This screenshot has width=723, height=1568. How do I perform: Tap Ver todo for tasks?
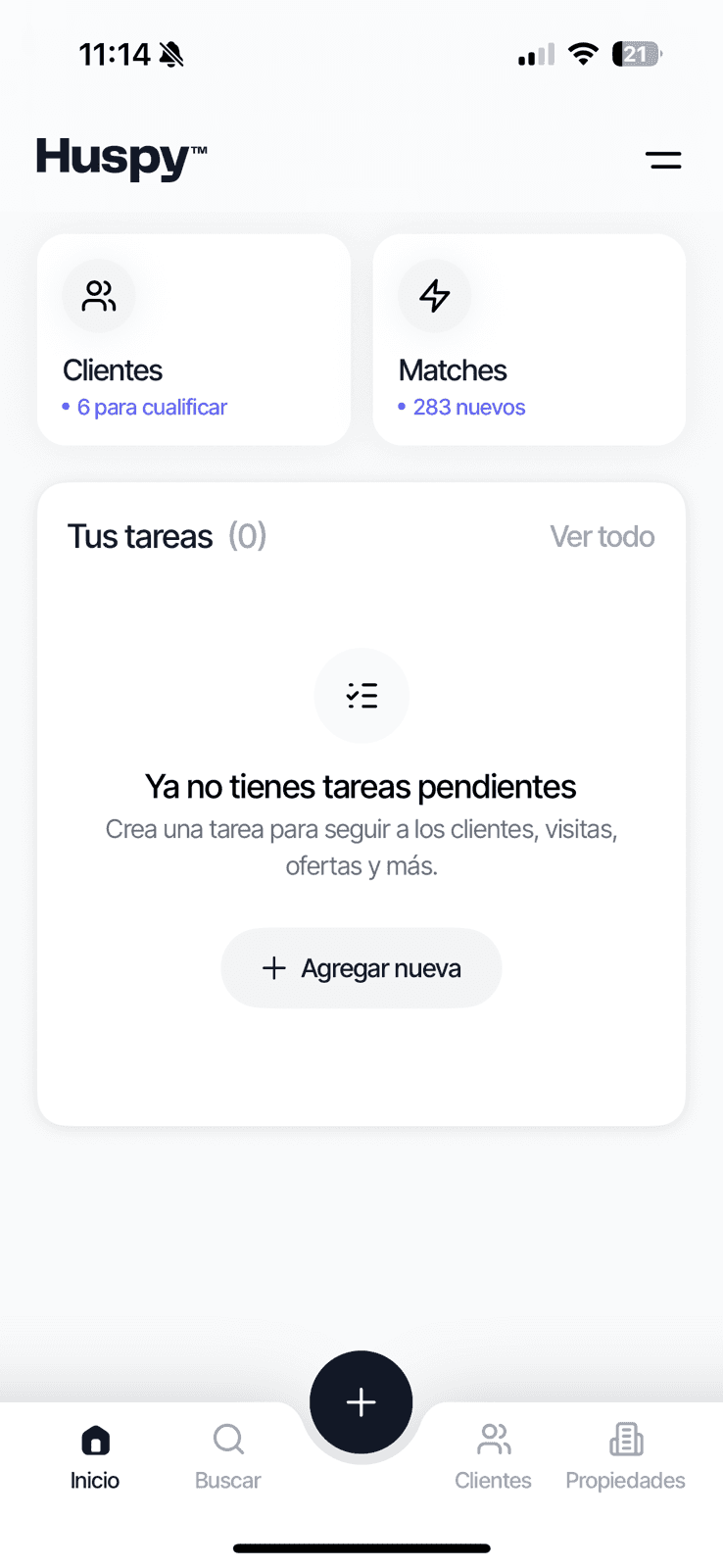tap(602, 537)
